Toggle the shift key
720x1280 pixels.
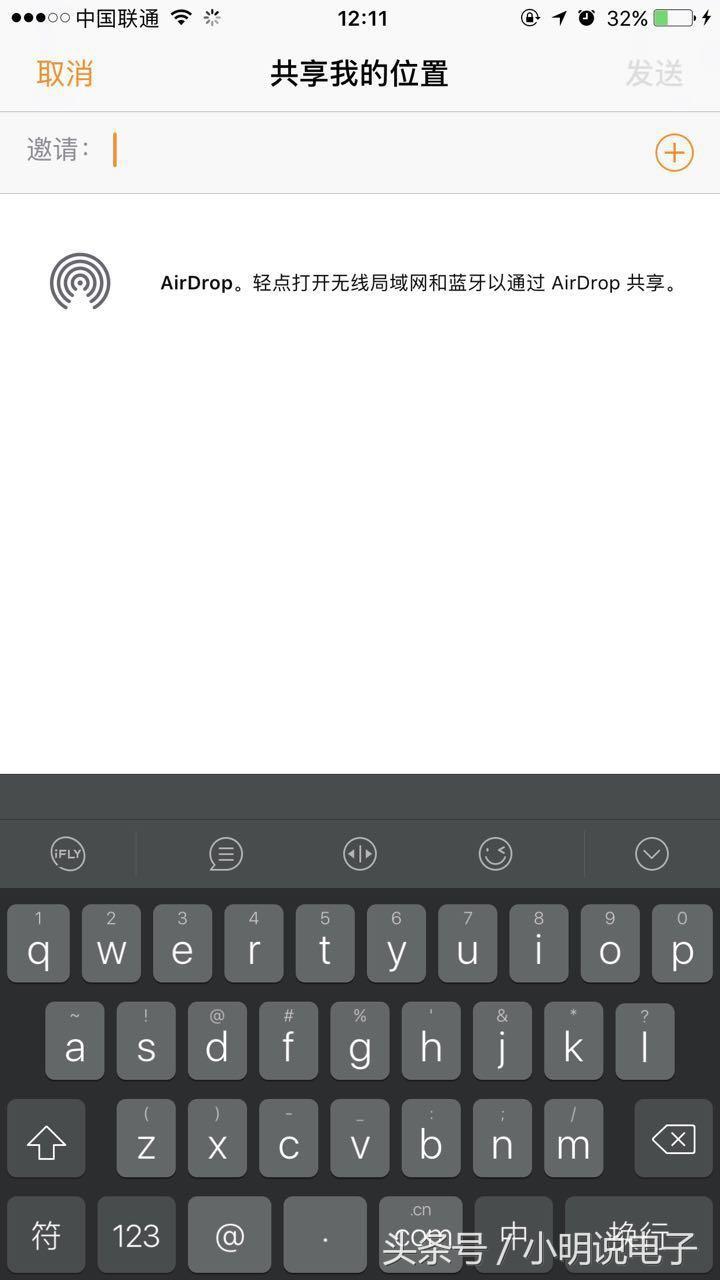[x=46, y=1139]
